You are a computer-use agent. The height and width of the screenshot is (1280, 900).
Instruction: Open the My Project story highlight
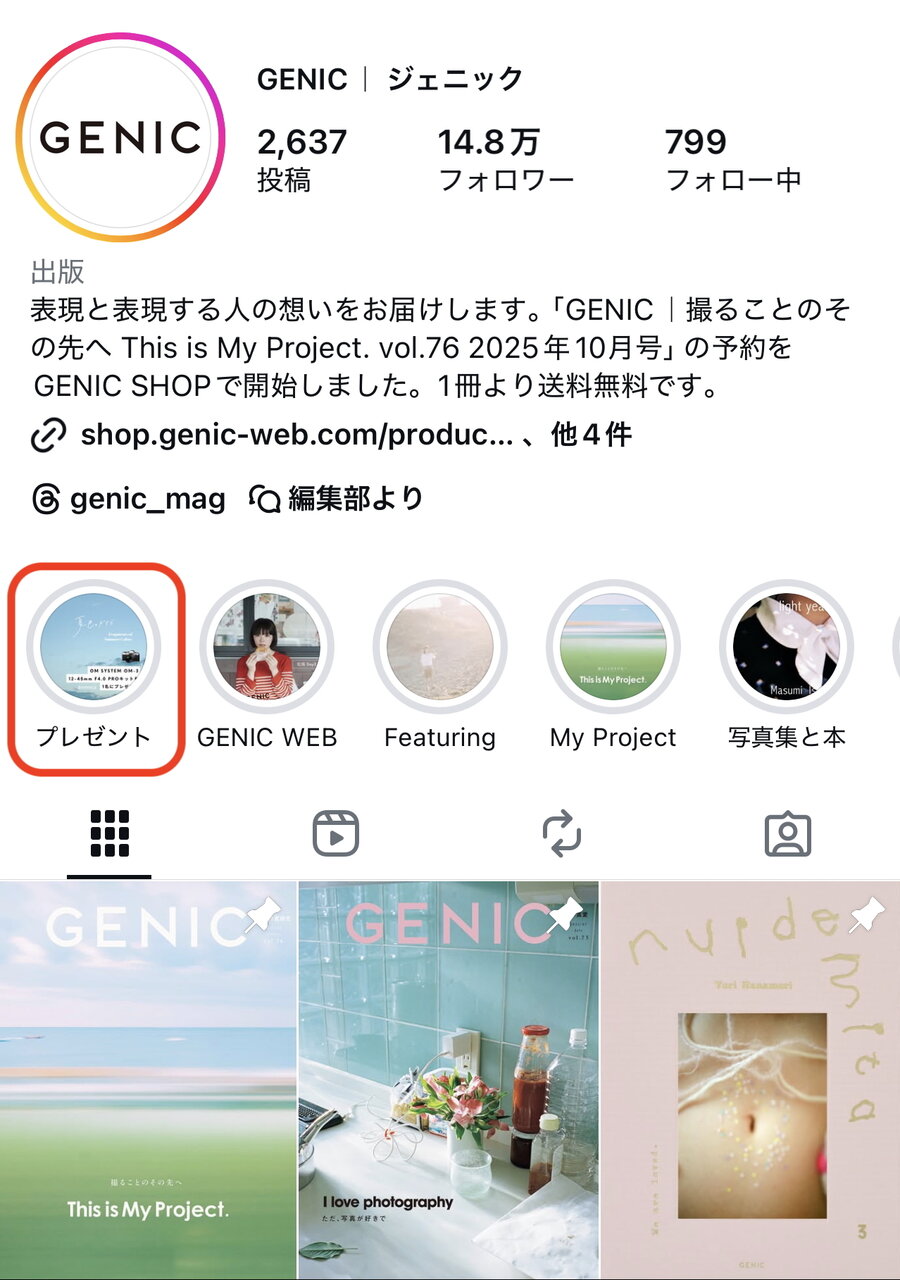pyautogui.click(x=613, y=647)
